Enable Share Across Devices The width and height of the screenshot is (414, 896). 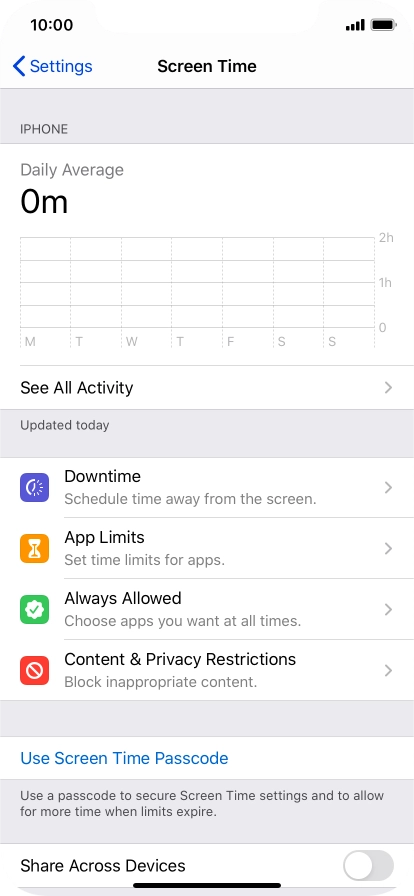(368, 866)
